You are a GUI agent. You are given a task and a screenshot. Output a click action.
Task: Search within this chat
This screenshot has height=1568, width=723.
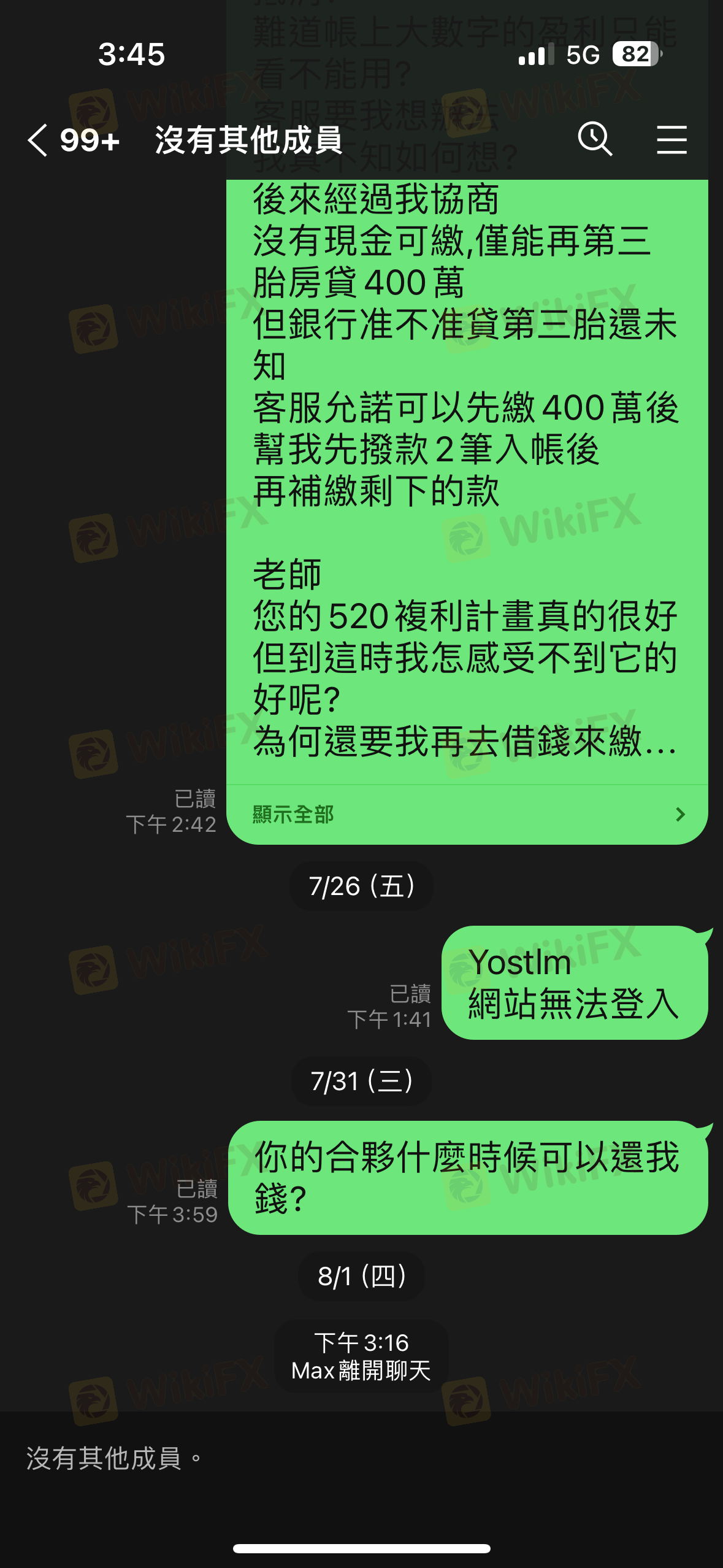pyautogui.click(x=595, y=139)
